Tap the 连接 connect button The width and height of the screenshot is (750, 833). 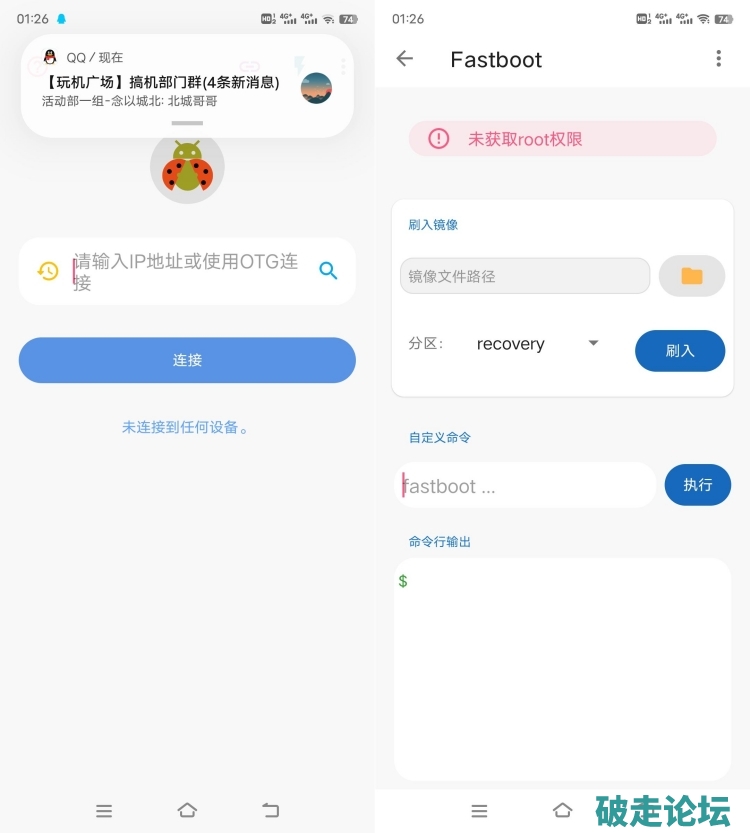click(x=187, y=360)
